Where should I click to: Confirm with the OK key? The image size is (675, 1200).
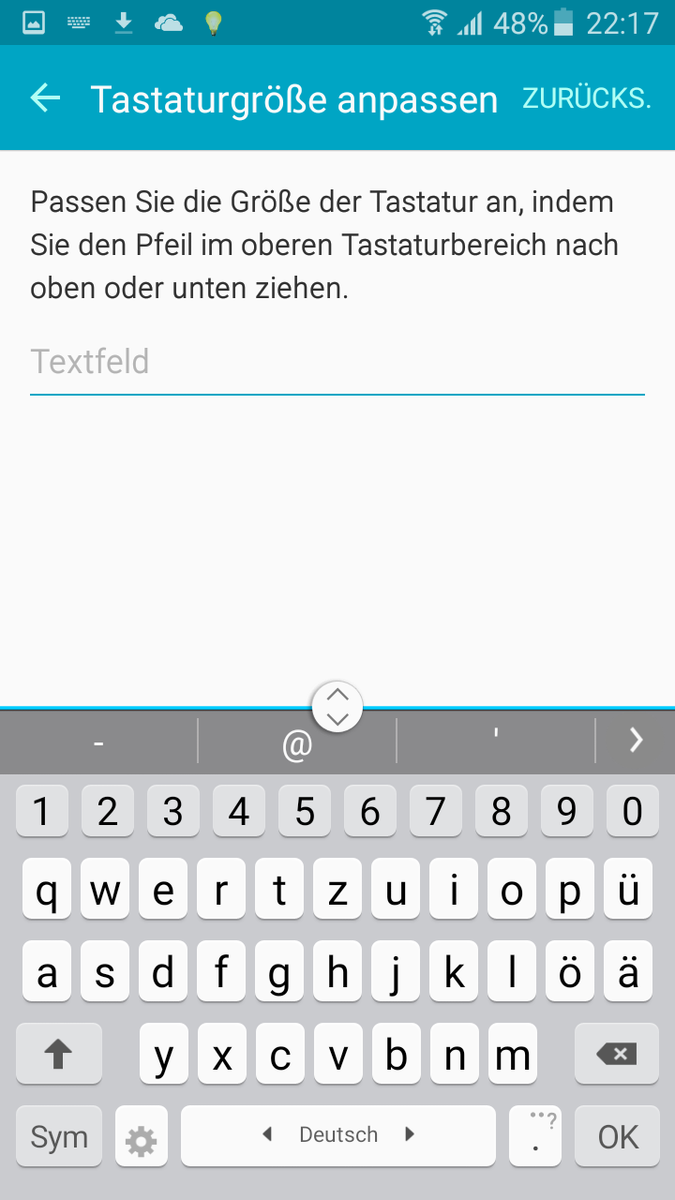[617, 1136]
